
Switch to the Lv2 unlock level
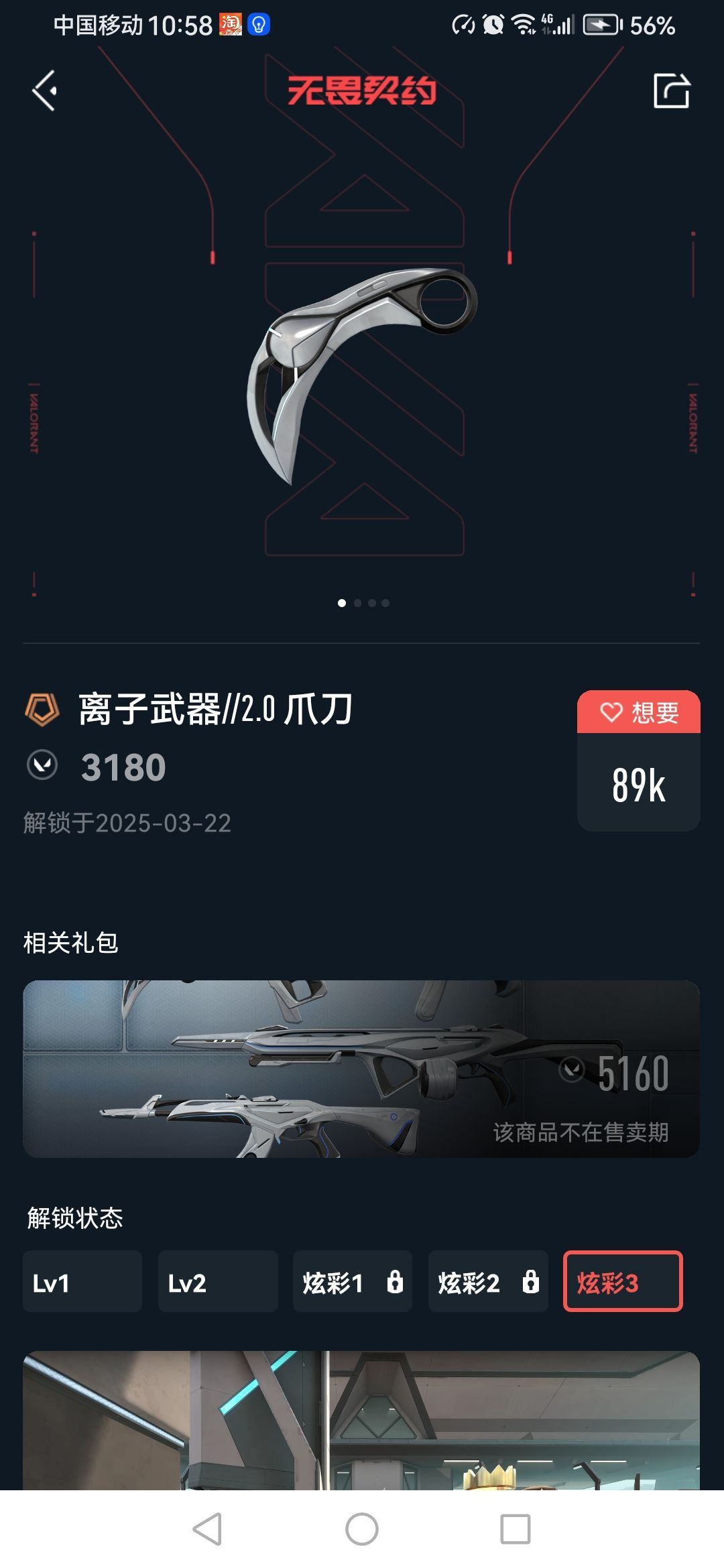[x=218, y=1281]
